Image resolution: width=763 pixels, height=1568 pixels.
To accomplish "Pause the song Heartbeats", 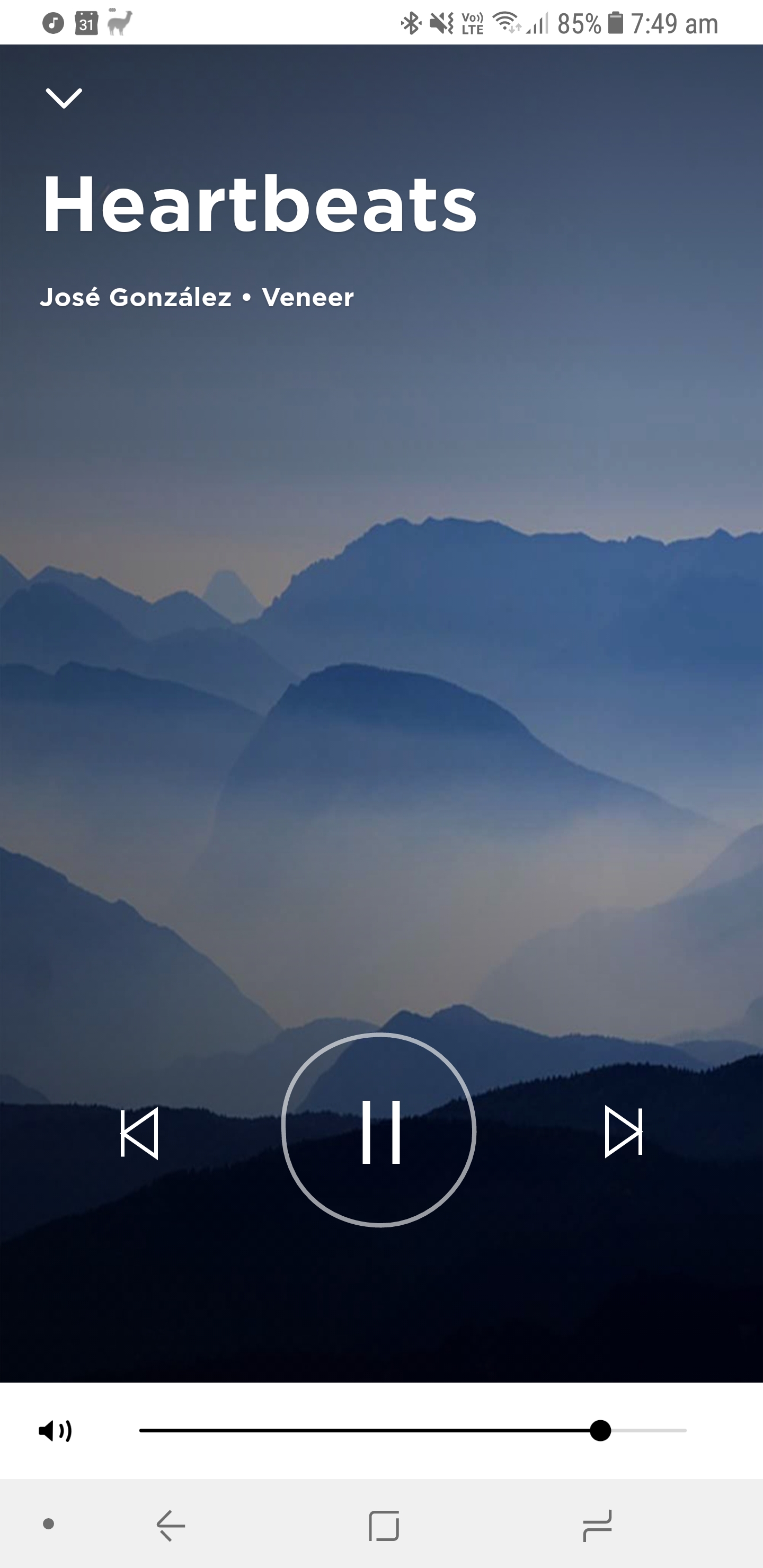I will point(379,1130).
